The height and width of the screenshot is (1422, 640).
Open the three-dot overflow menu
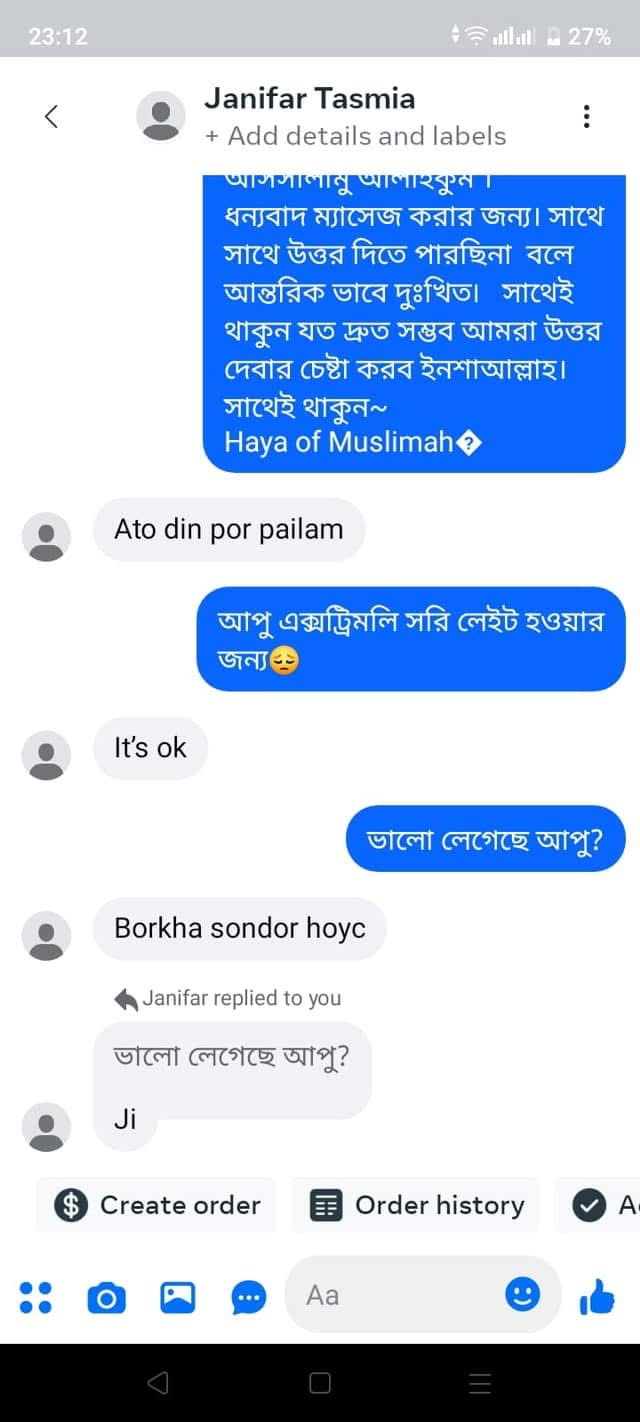(x=586, y=116)
